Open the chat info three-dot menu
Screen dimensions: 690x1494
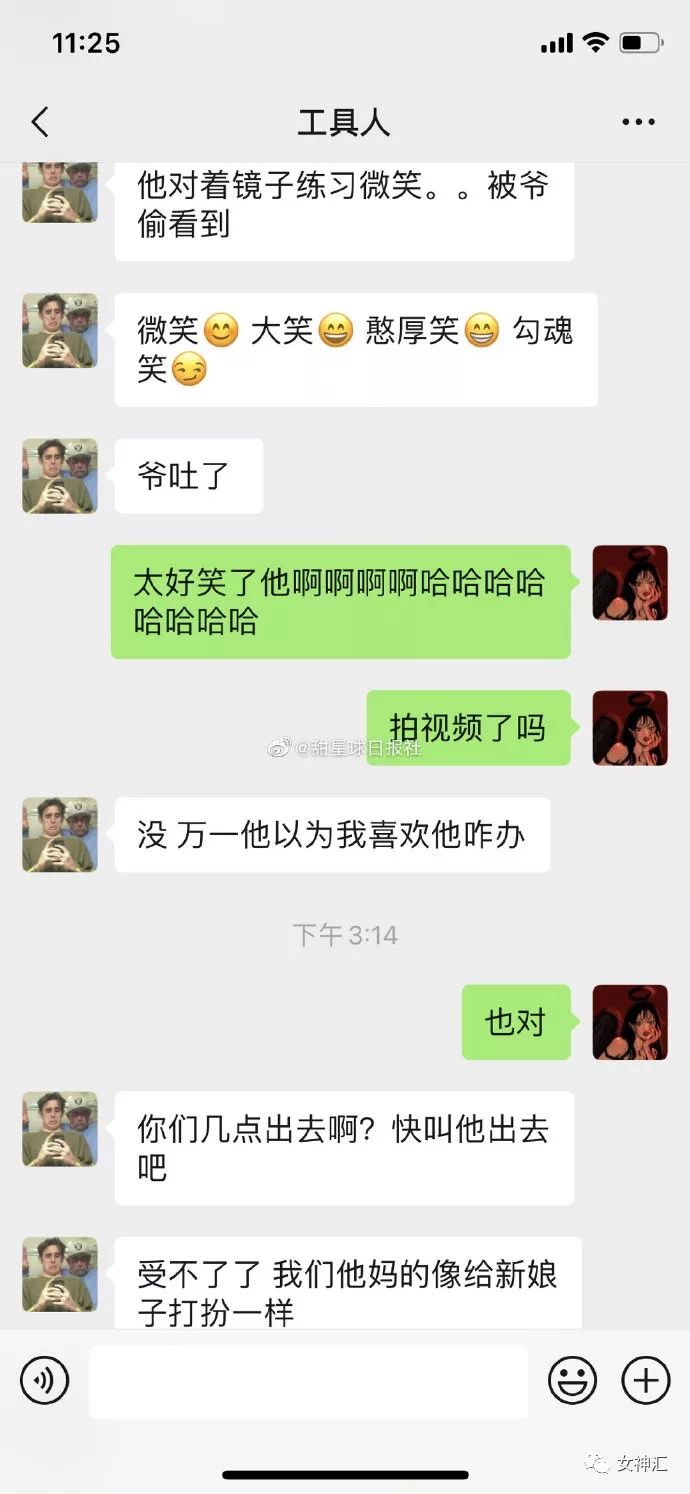click(638, 122)
